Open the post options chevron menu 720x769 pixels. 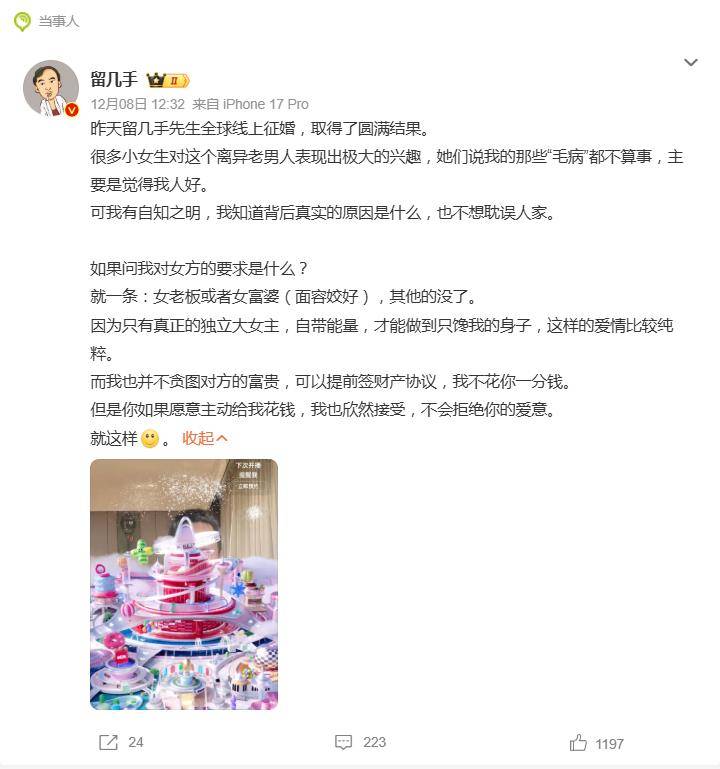(x=690, y=63)
